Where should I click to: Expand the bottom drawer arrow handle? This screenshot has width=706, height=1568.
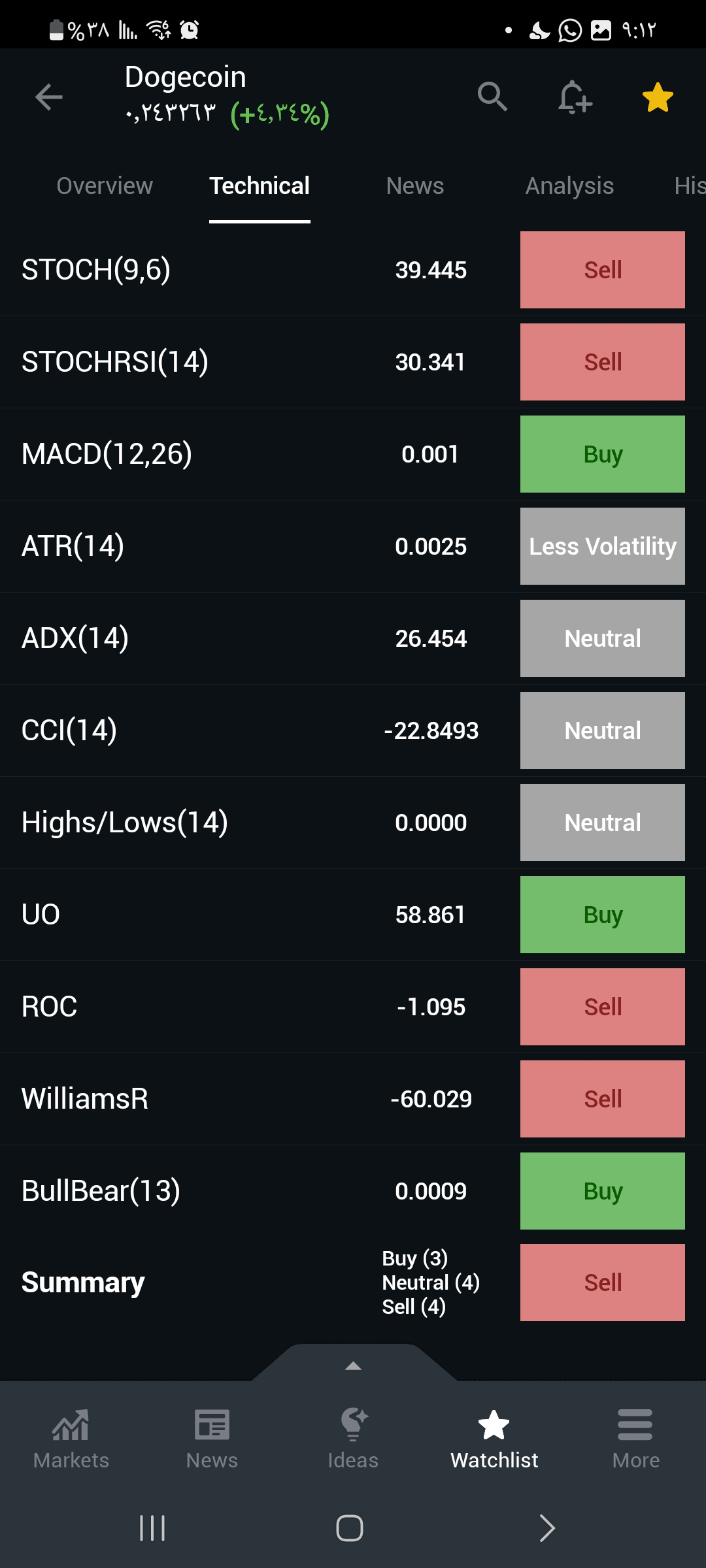point(354,1365)
